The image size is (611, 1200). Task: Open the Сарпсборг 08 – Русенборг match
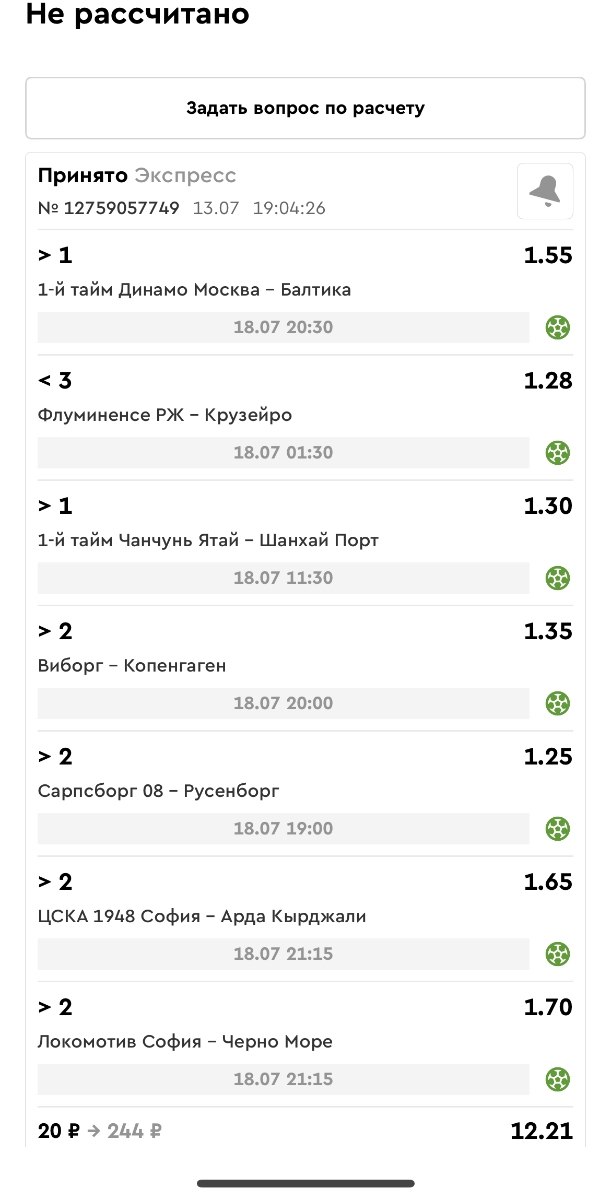coord(159,791)
